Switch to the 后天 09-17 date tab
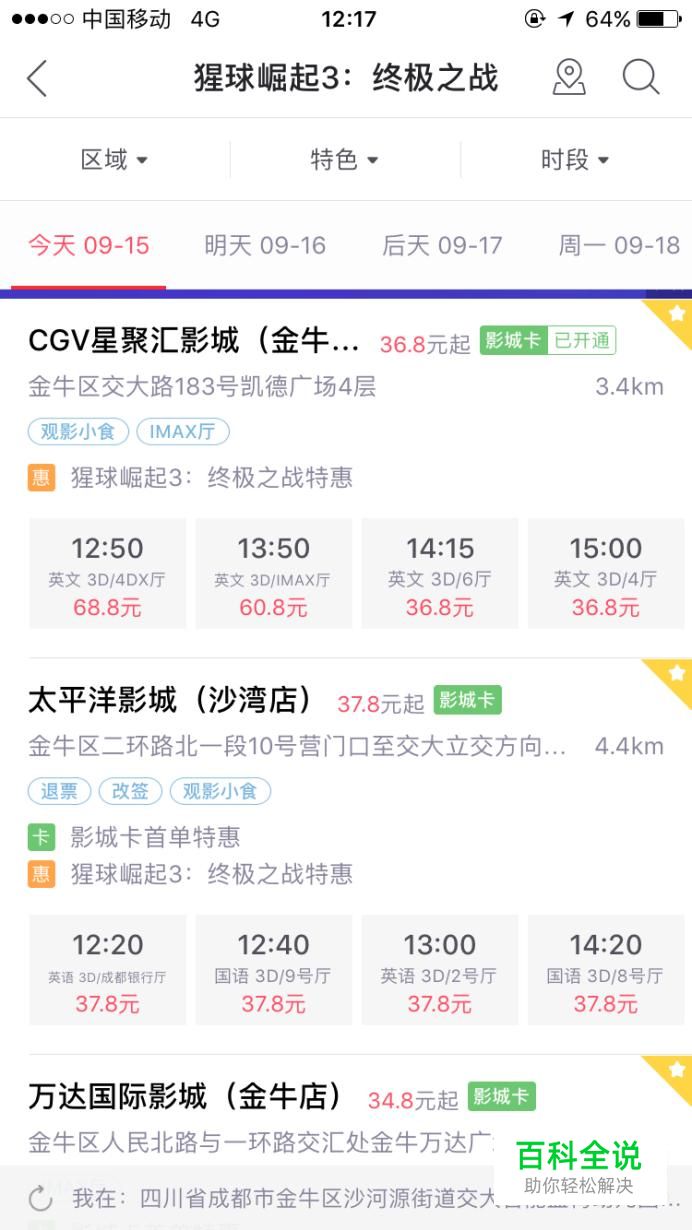This screenshot has width=692, height=1230. [x=442, y=245]
